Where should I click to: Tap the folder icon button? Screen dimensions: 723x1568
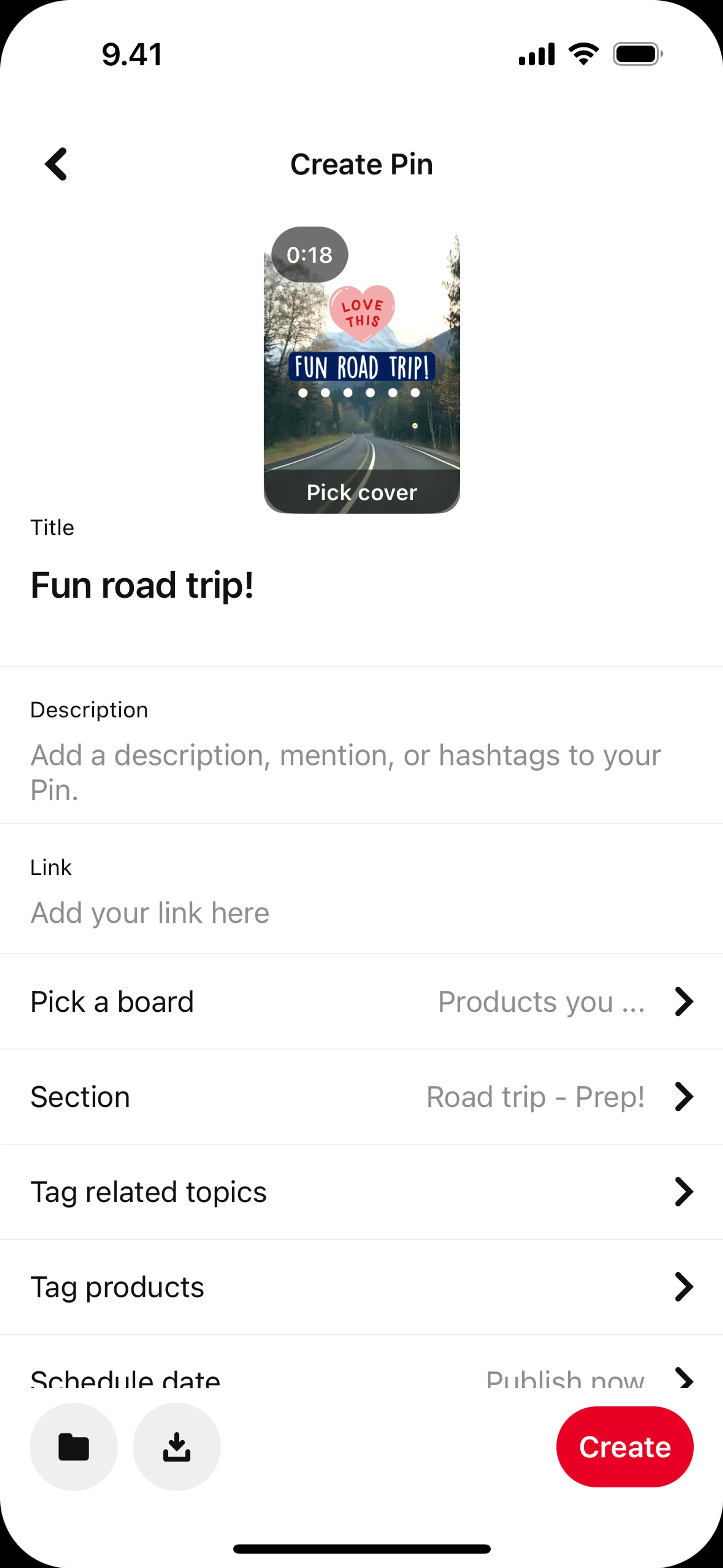coord(74,1446)
